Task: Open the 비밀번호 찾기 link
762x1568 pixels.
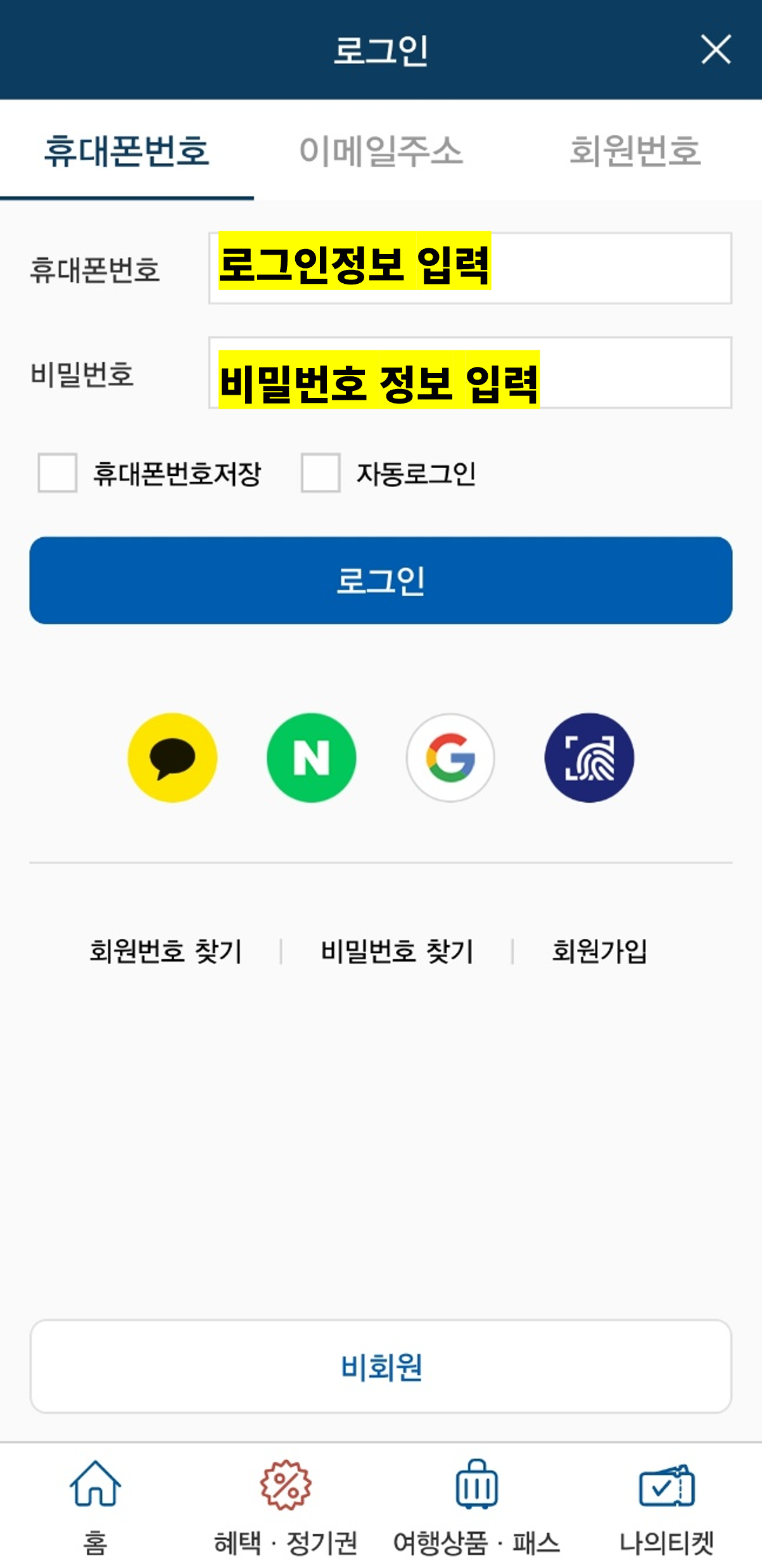Action: (397, 949)
